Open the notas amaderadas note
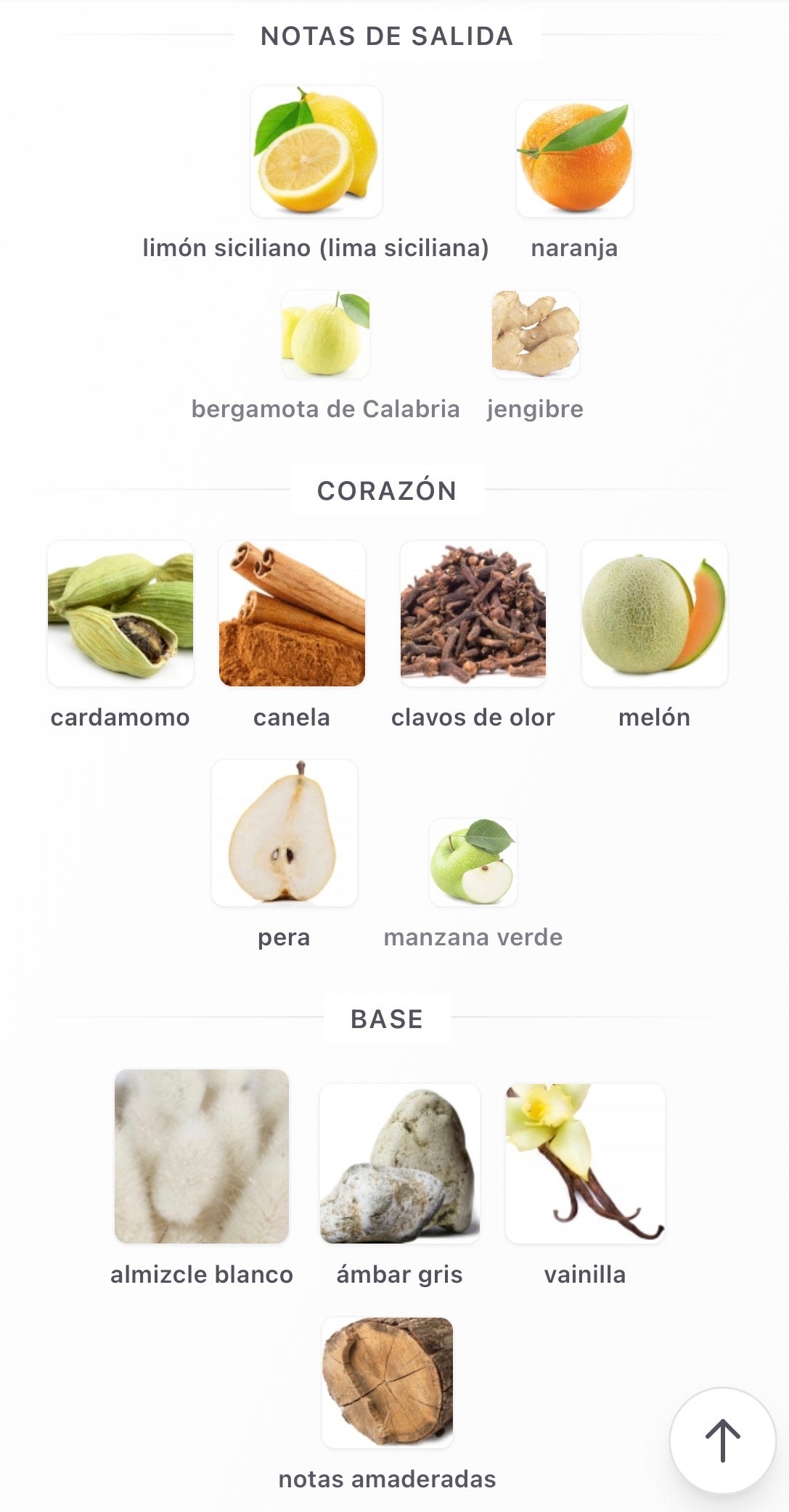This screenshot has width=789, height=1512. click(x=388, y=1382)
